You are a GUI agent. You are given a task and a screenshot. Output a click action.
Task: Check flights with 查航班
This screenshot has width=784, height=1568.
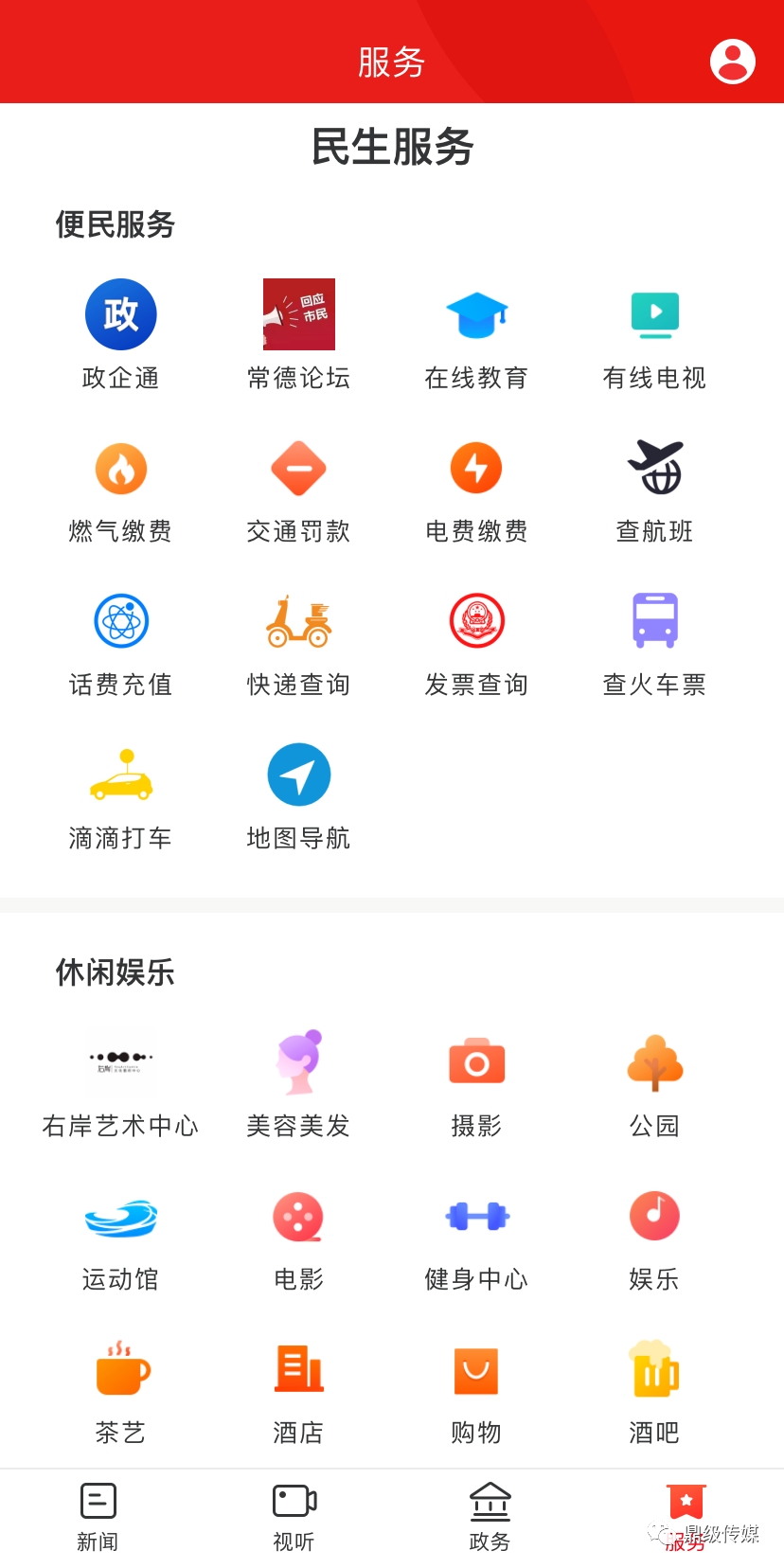click(654, 487)
